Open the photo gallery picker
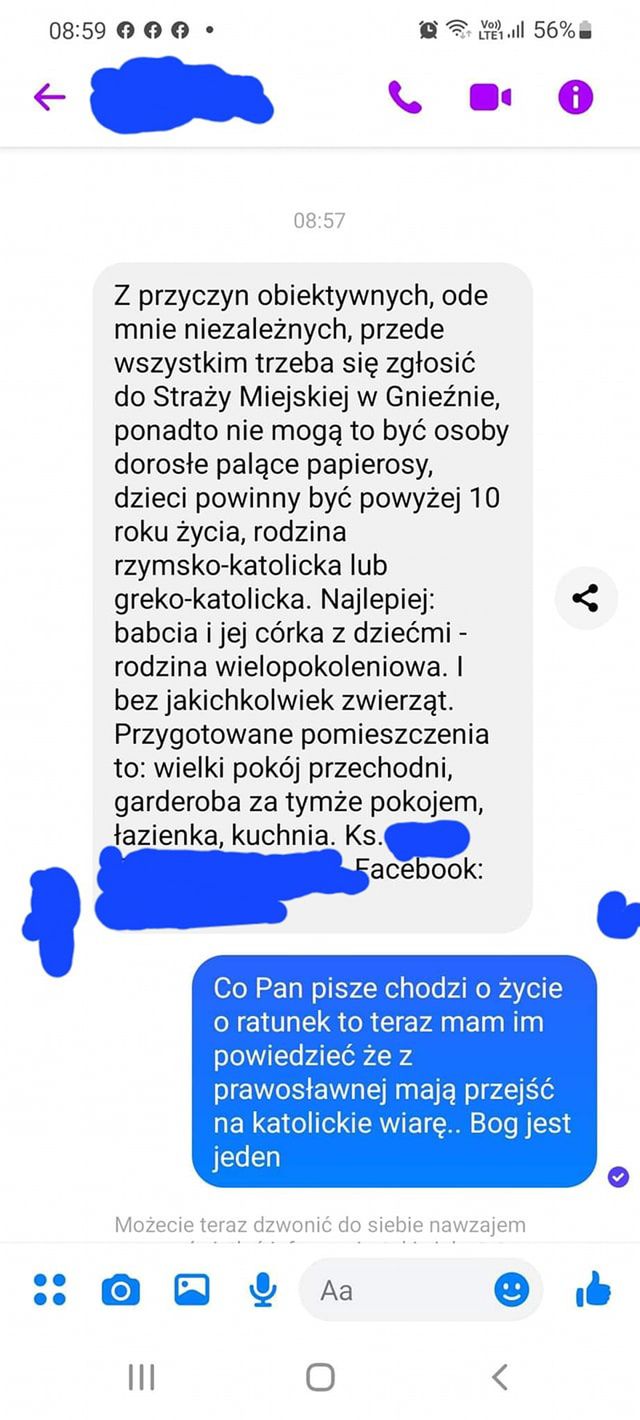This screenshot has width=640, height=1420. [191, 1290]
